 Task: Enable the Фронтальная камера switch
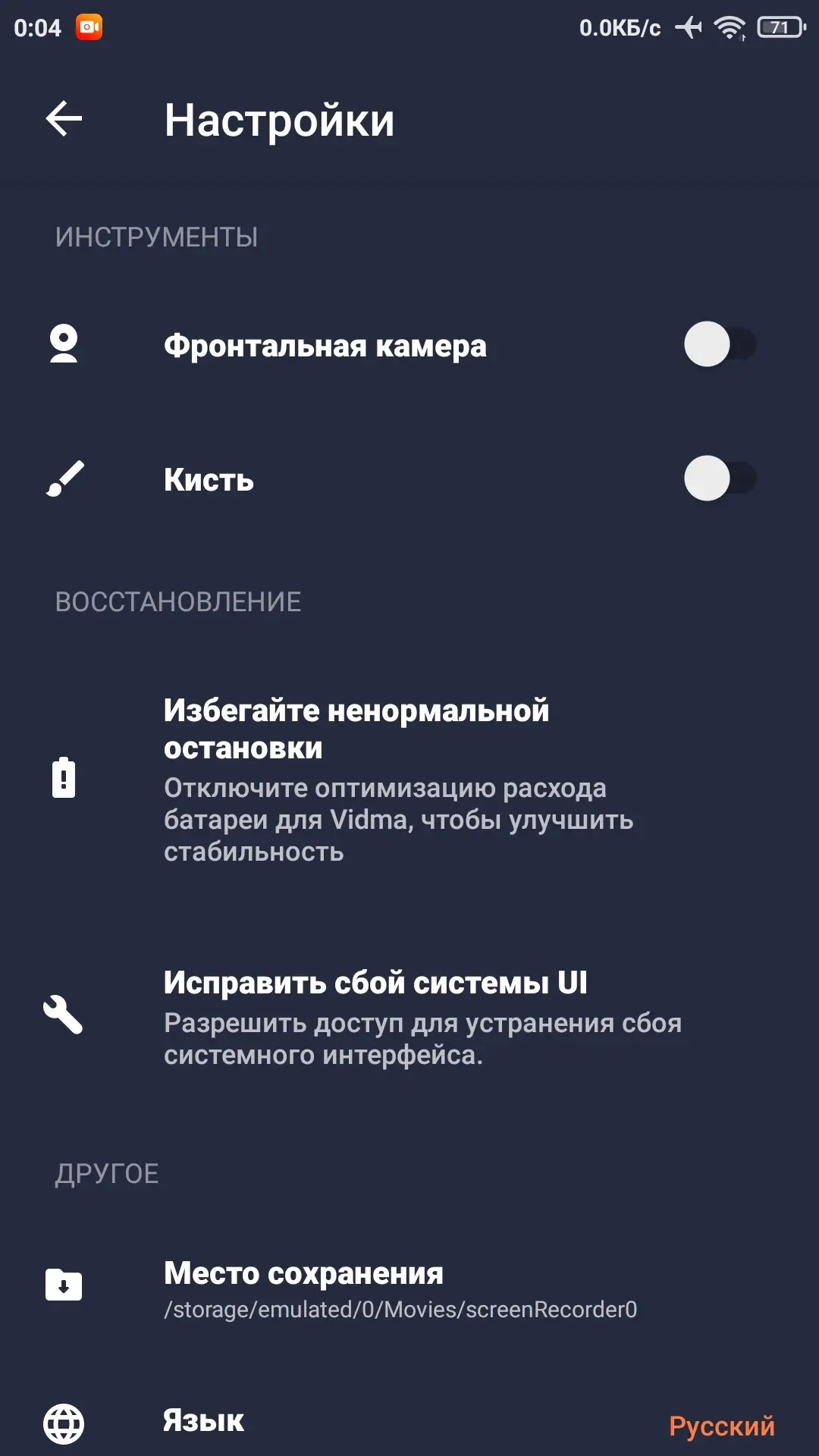tap(719, 345)
